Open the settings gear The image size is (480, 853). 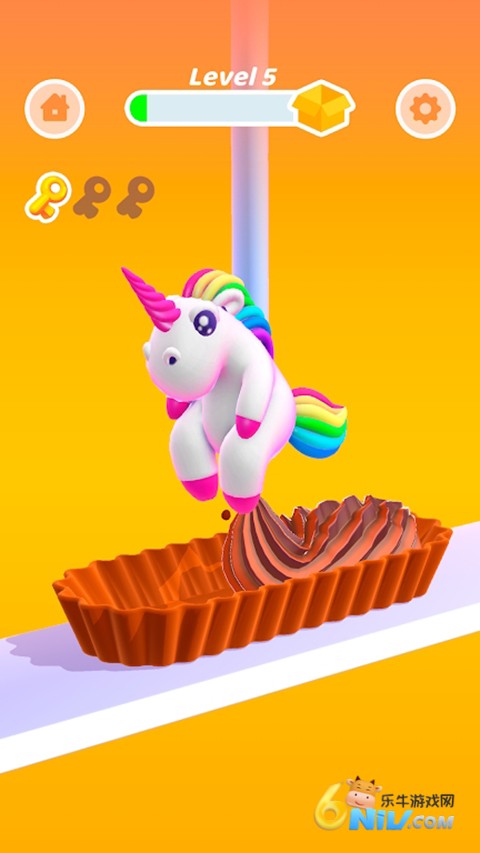(426, 108)
